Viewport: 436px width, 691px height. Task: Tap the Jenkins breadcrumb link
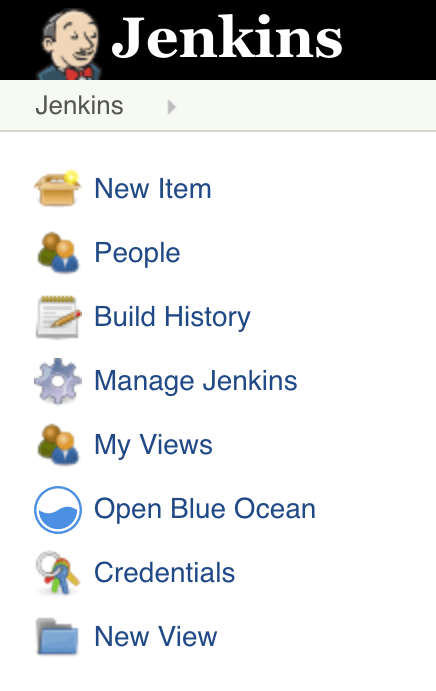pos(79,106)
